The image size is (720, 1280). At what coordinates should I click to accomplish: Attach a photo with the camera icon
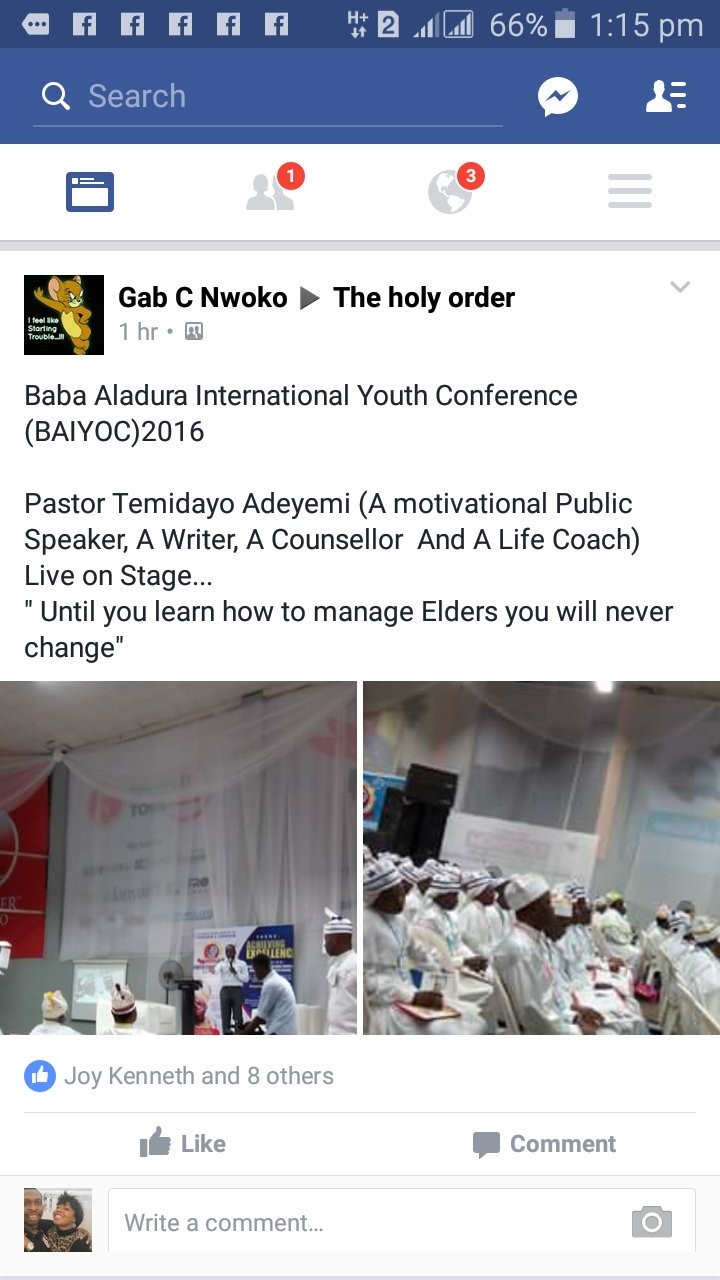[652, 1222]
